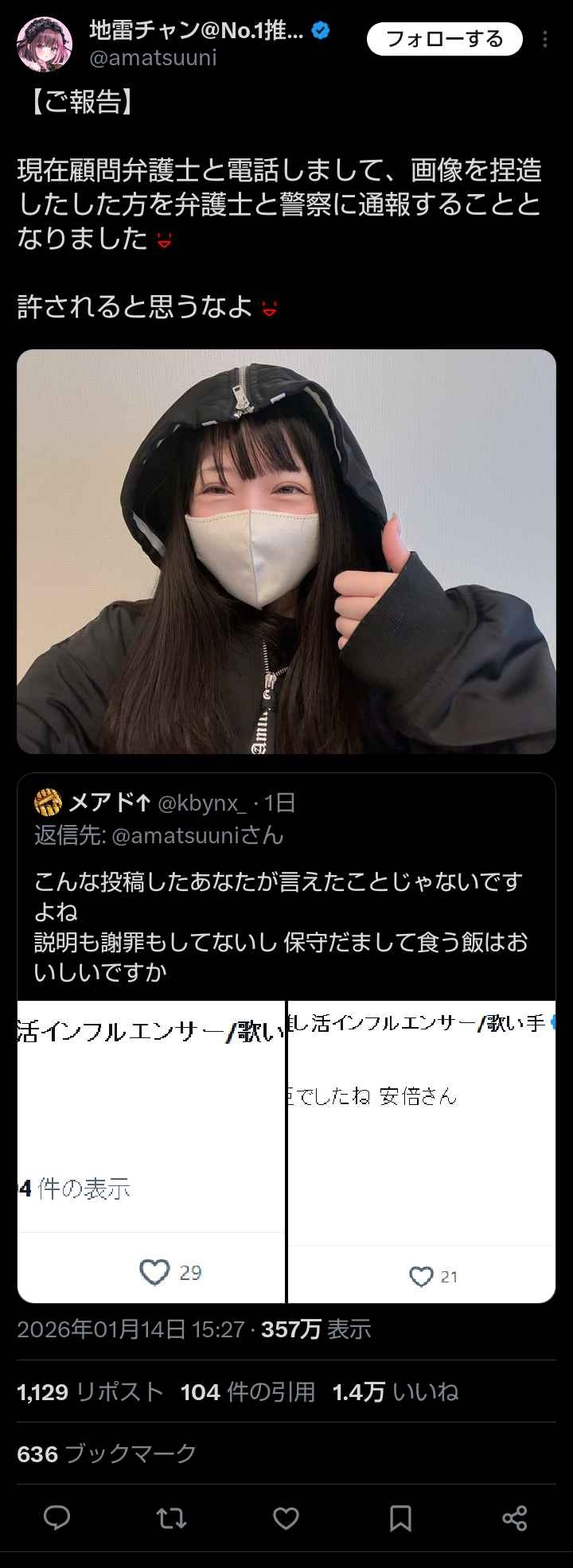Viewport: 573px width, 1568px height.
Task: Like this post
Action: (286, 1518)
